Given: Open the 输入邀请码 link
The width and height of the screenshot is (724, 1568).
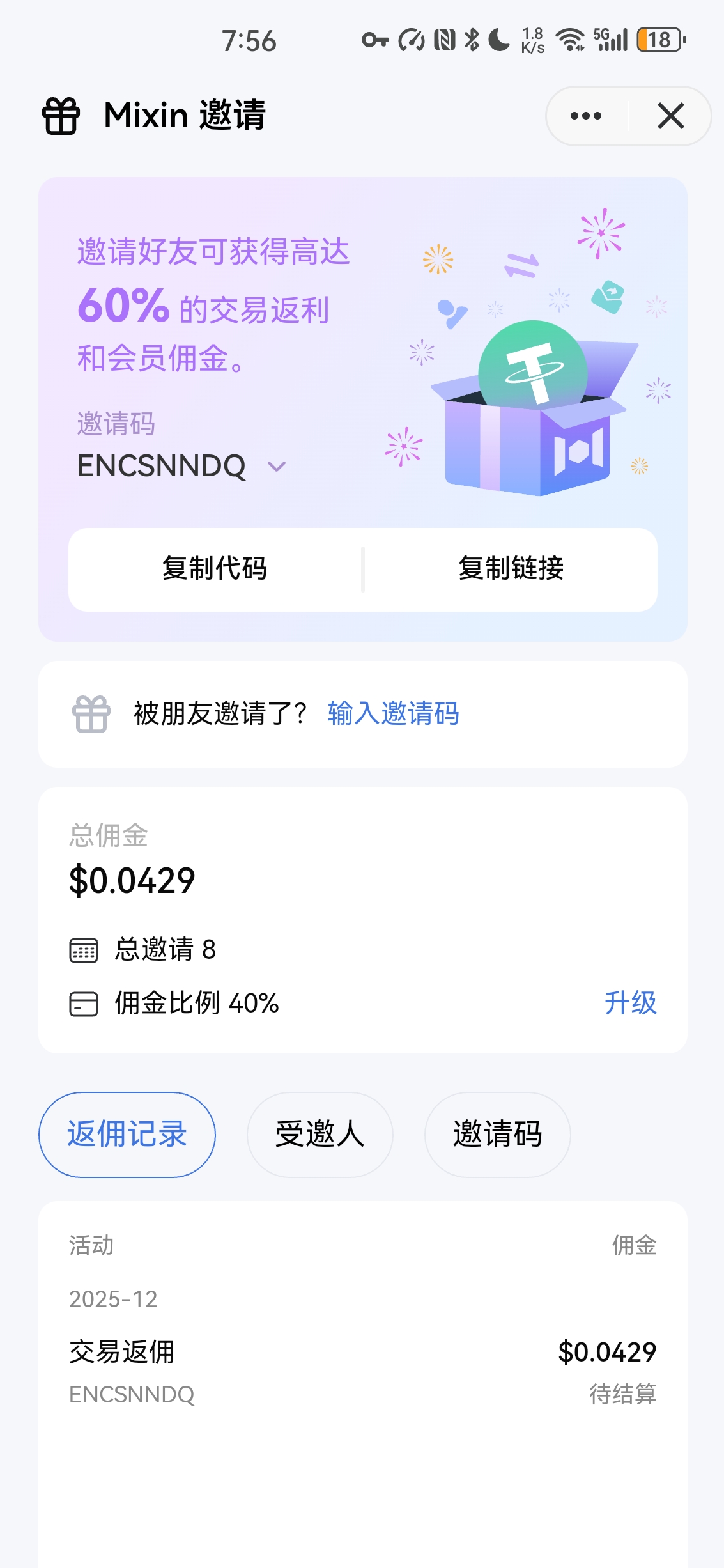Looking at the screenshot, I should coord(393,713).
